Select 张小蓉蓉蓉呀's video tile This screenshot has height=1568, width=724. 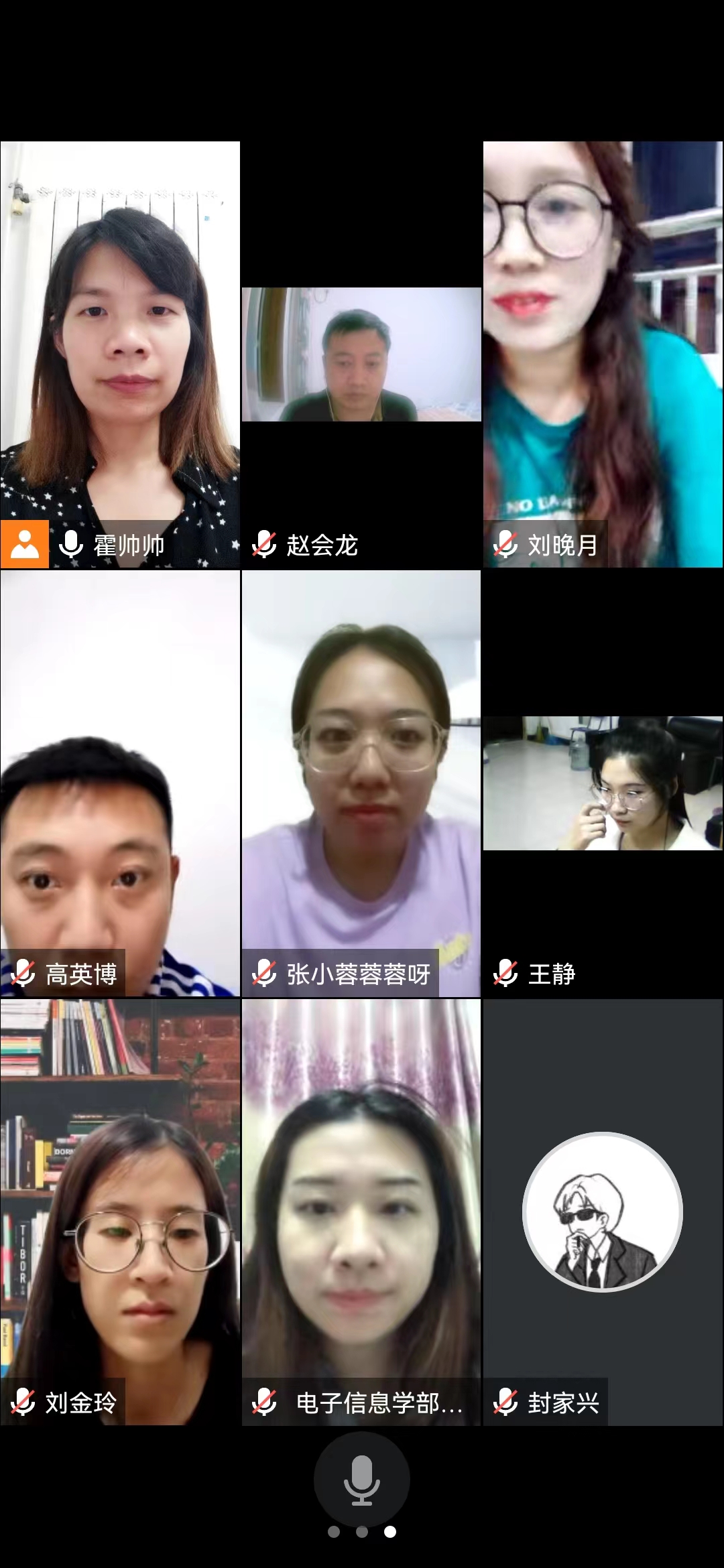click(x=361, y=784)
